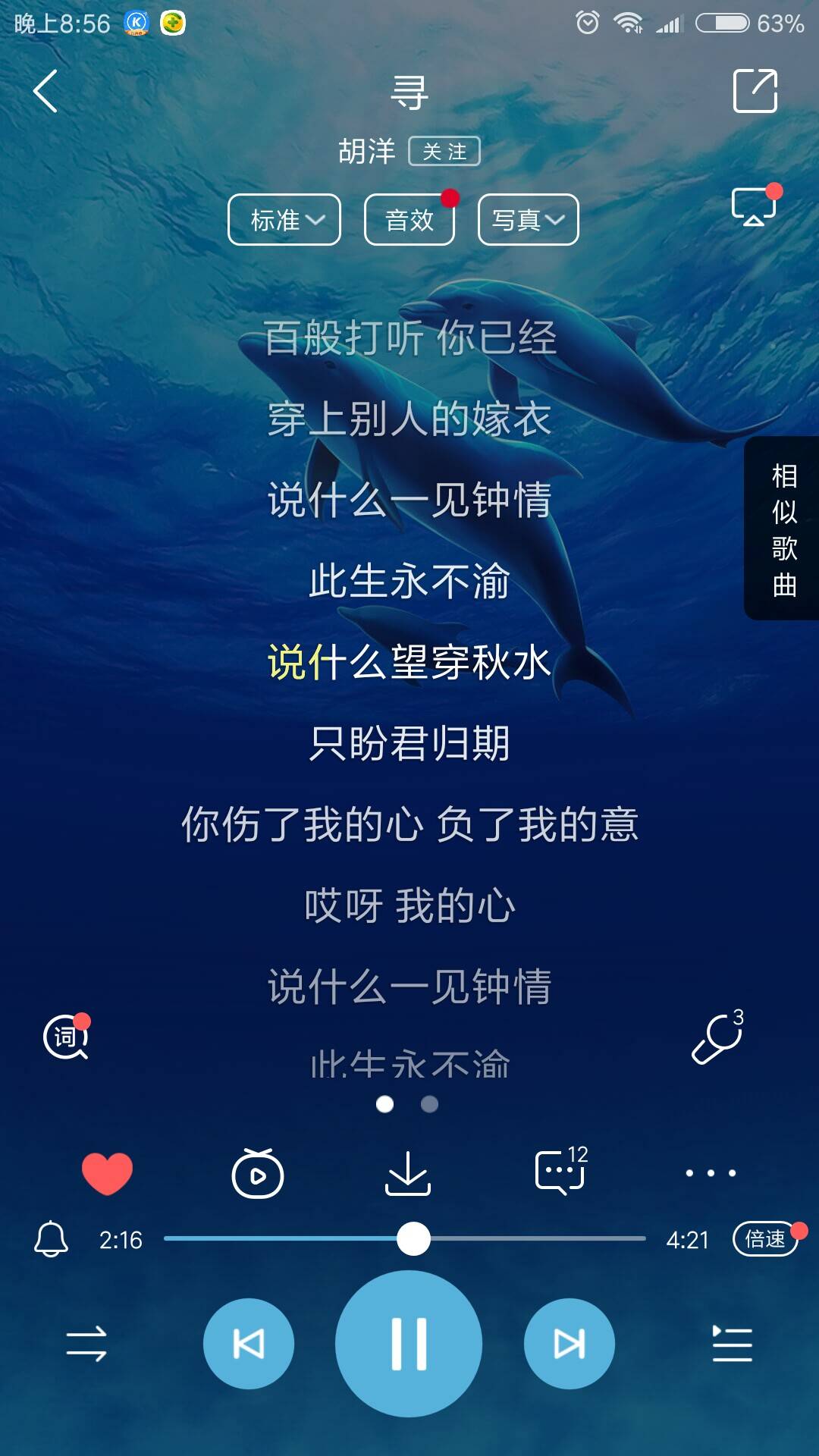The height and width of the screenshot is (1456, 819).
Task: Unlike the song with the red heart
Action: [107, 1173]
